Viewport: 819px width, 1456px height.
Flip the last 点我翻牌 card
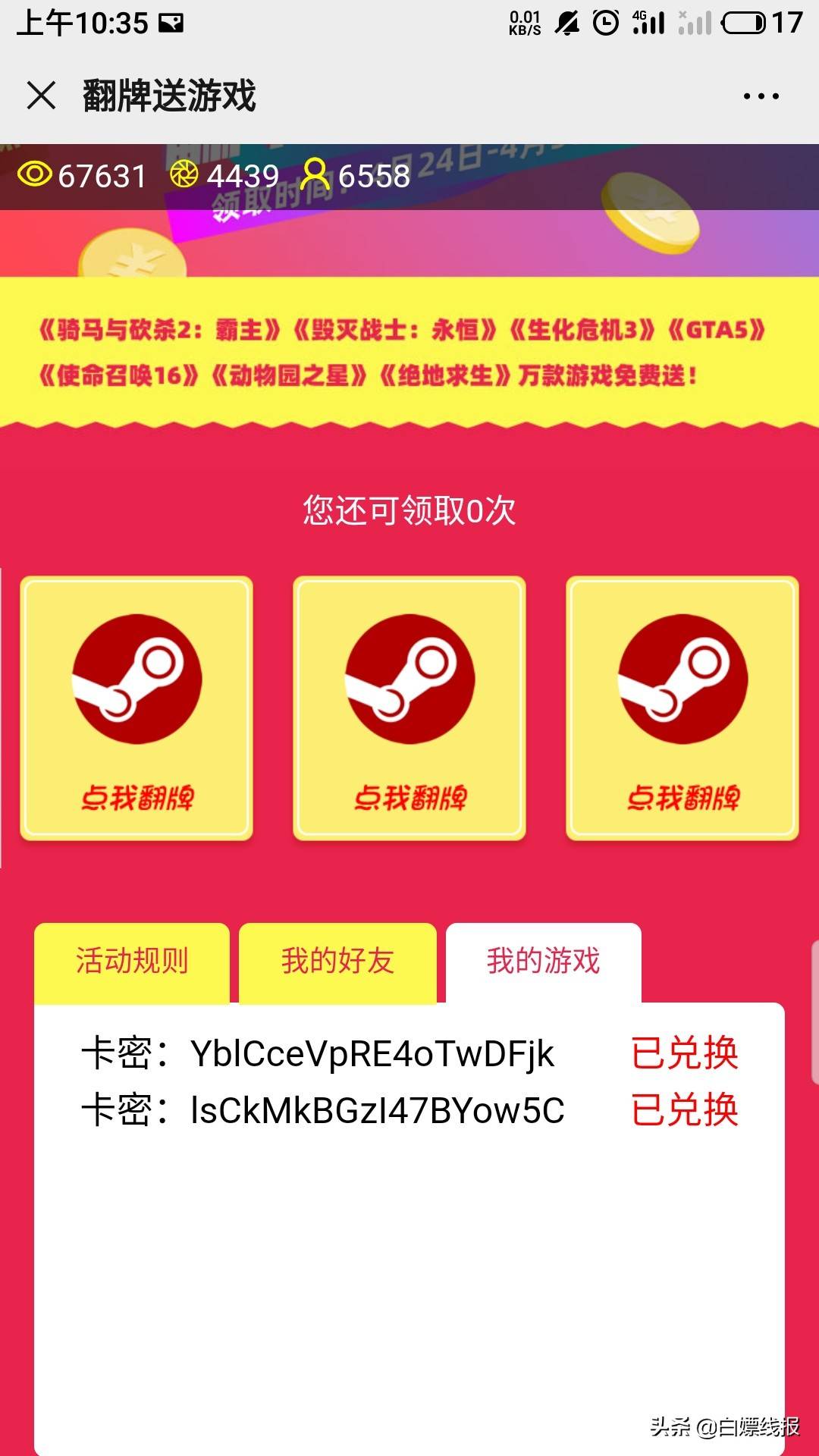coord(682,708)
